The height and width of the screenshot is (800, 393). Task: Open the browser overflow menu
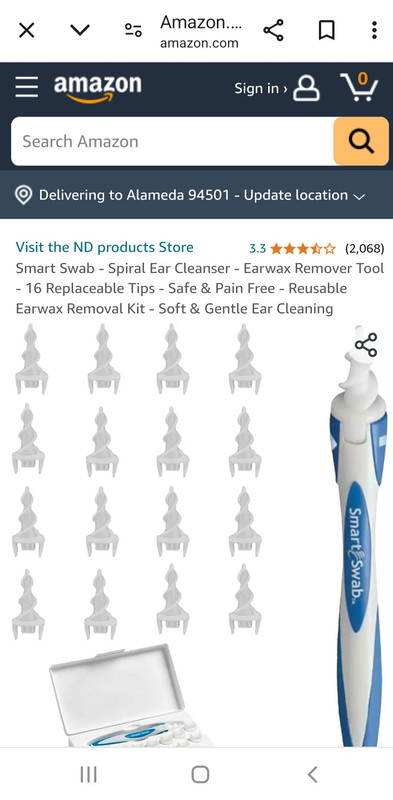375,31
